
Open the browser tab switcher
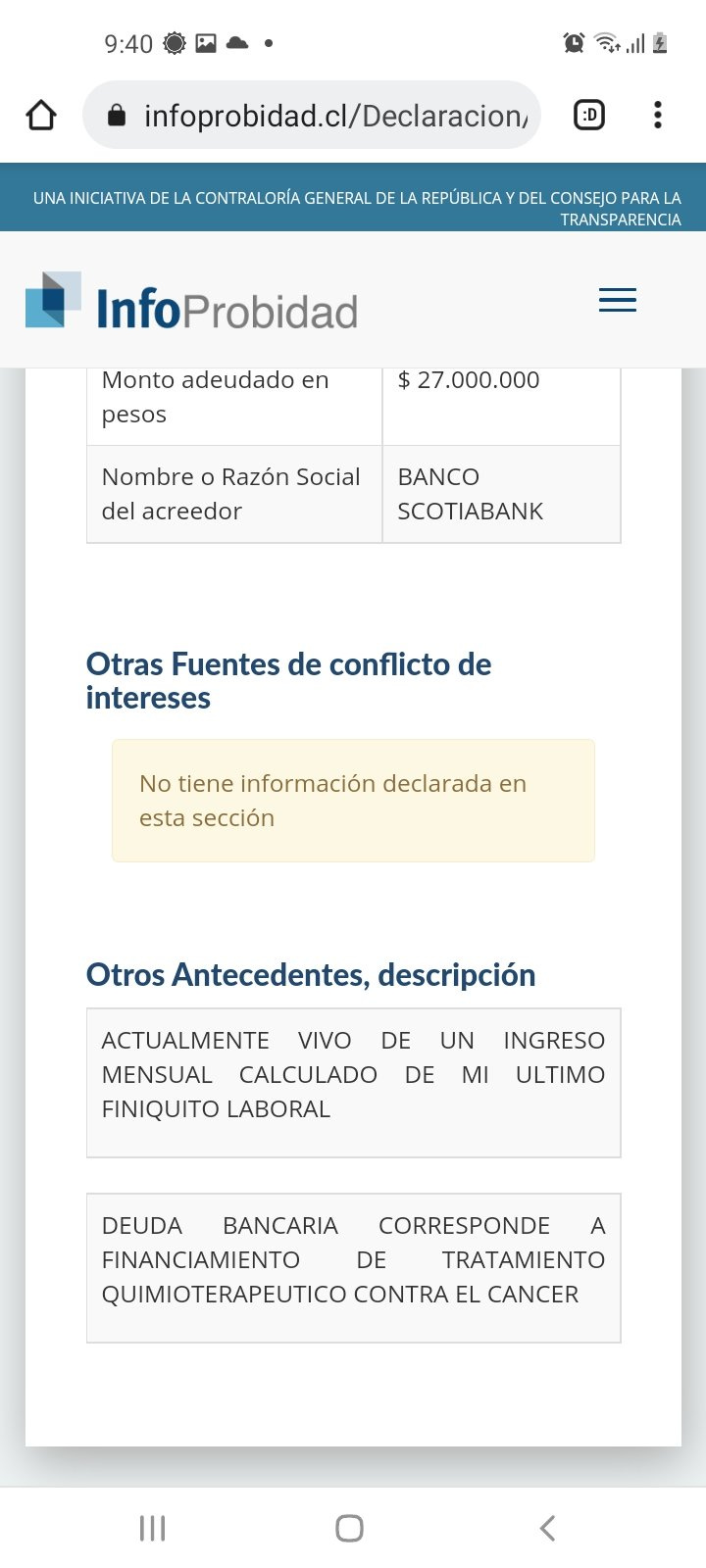pos(589,116)
